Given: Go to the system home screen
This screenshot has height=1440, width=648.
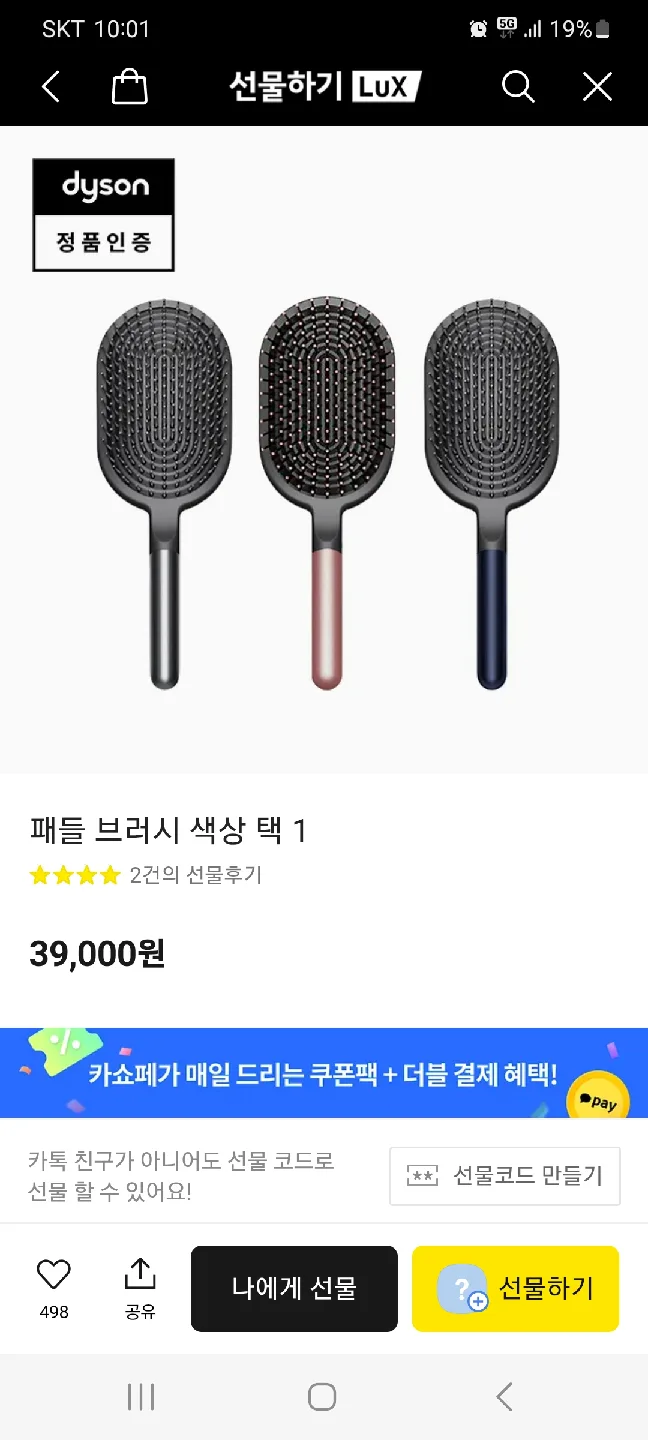Looking at the screenshot, I should (322, 1396).
